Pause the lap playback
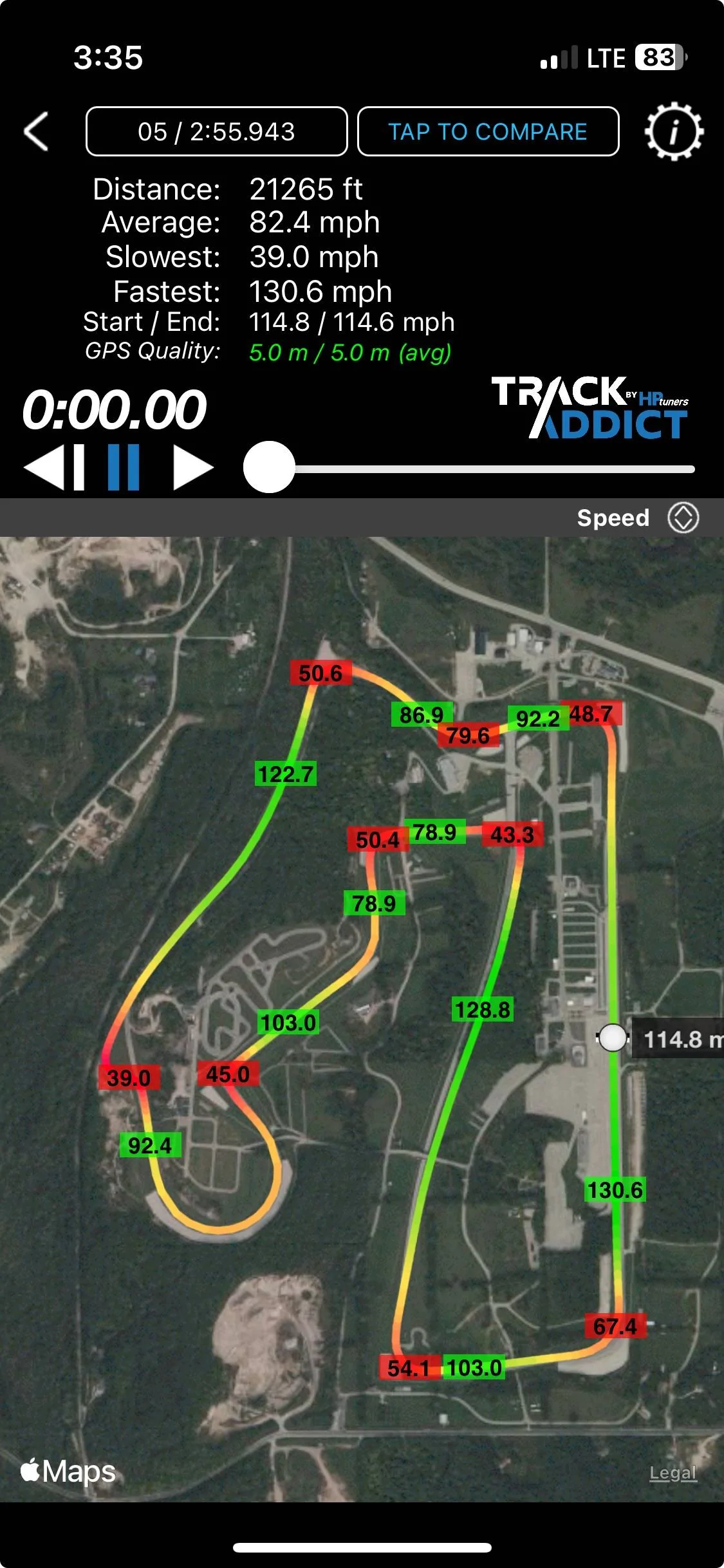The width and height of the screenshot is (724, 1568). (x=124, y=467)
